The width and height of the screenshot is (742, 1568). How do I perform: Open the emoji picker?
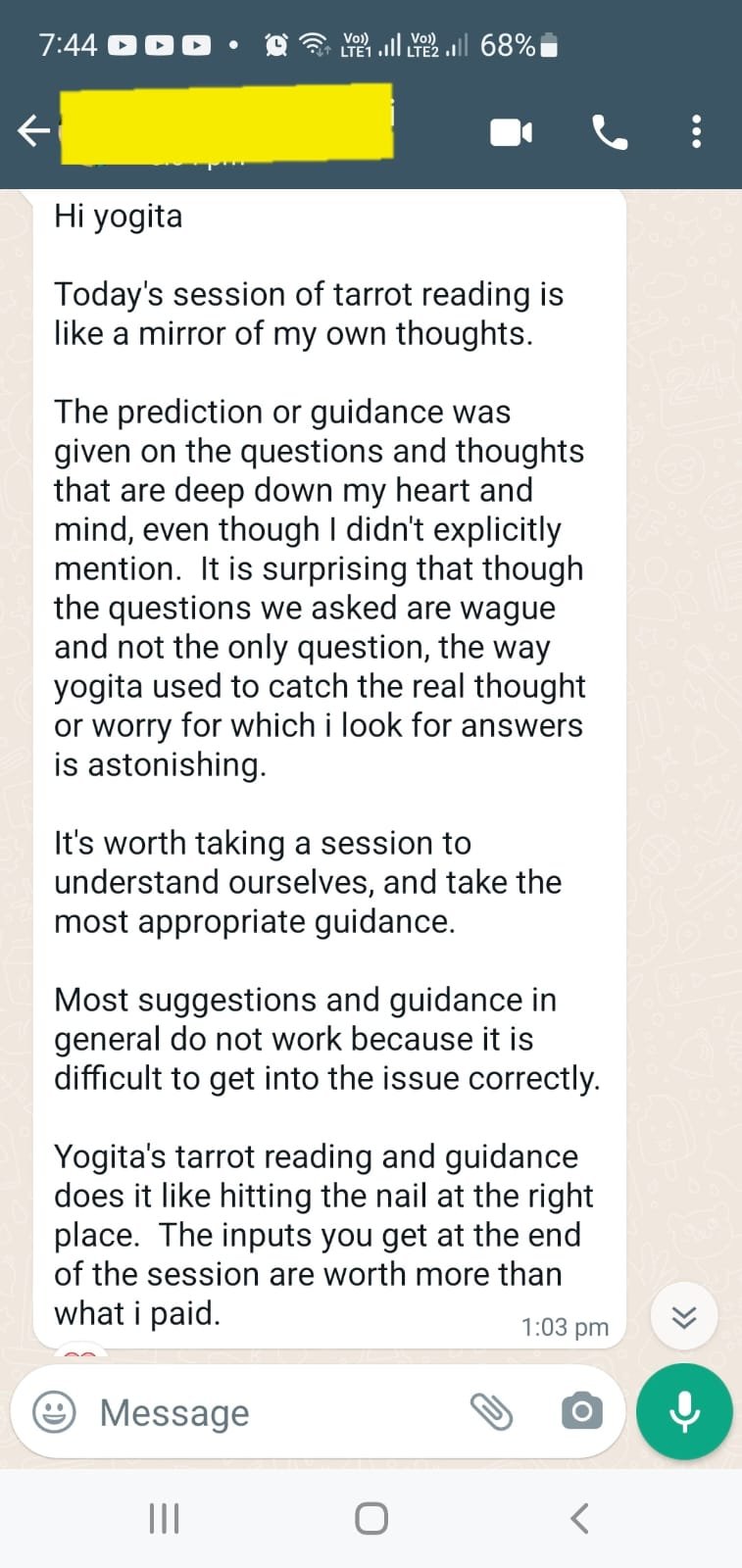coord(54,1412)
